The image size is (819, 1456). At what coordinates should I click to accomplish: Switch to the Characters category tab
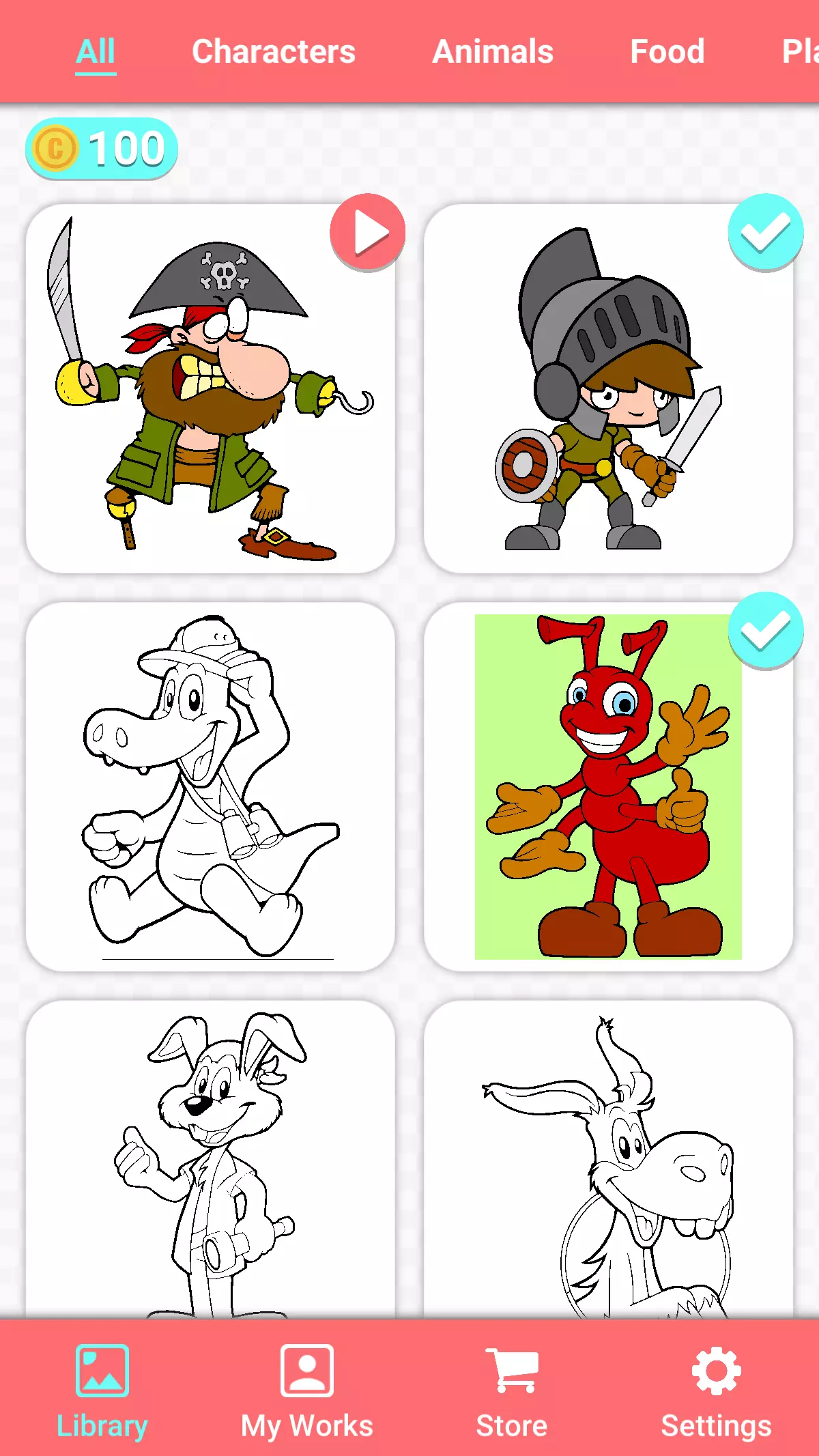tap(273, 52)
